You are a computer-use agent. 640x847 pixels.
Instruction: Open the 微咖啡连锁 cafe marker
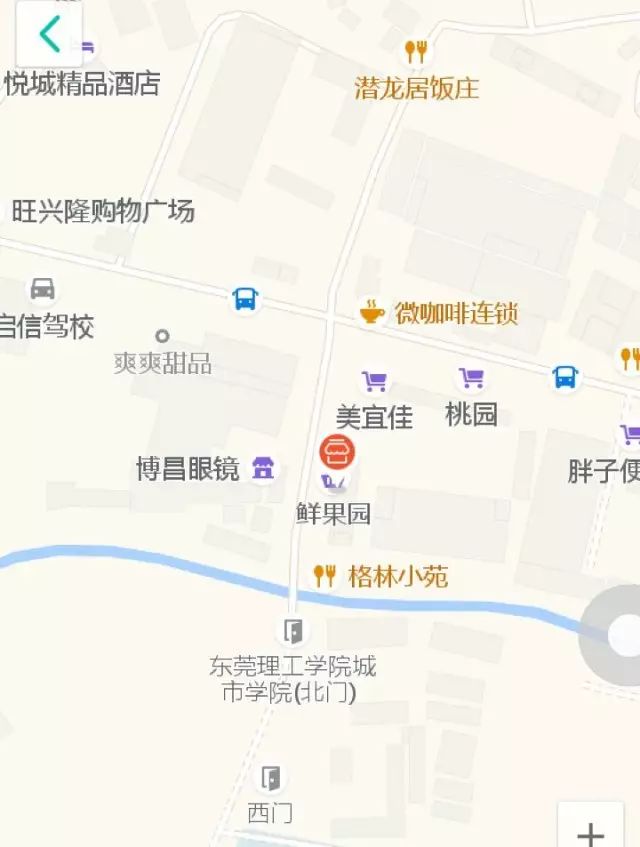click(372, 312)
